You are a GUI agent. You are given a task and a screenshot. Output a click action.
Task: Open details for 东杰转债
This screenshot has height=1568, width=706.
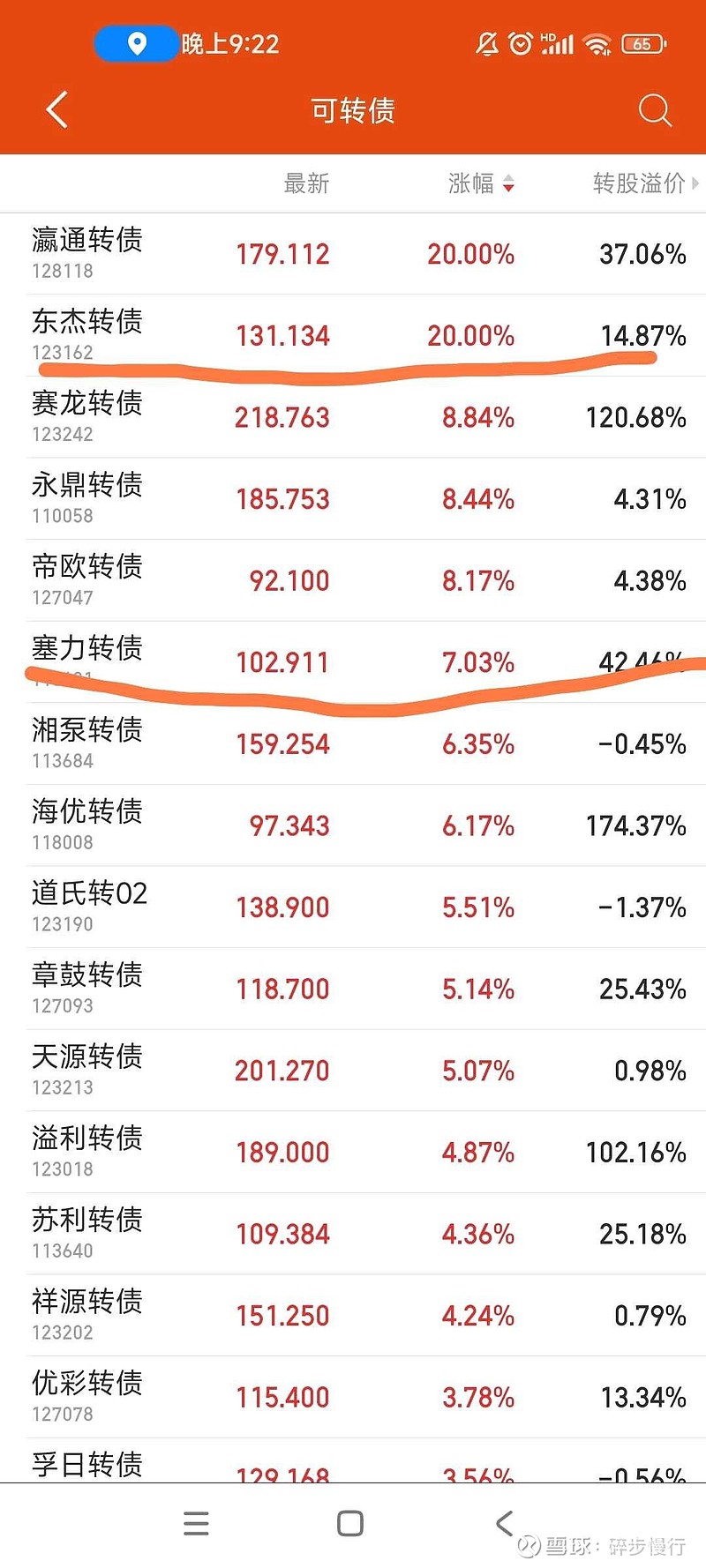(353, 335)
